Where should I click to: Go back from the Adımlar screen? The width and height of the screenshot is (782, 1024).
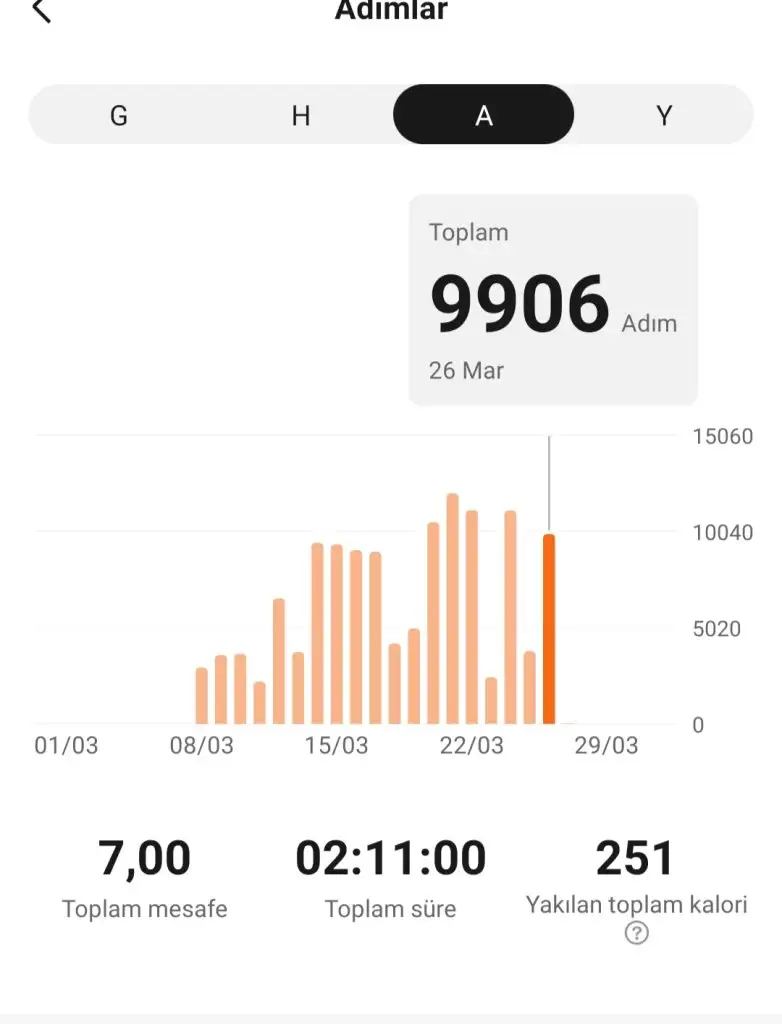pos(41,12)
